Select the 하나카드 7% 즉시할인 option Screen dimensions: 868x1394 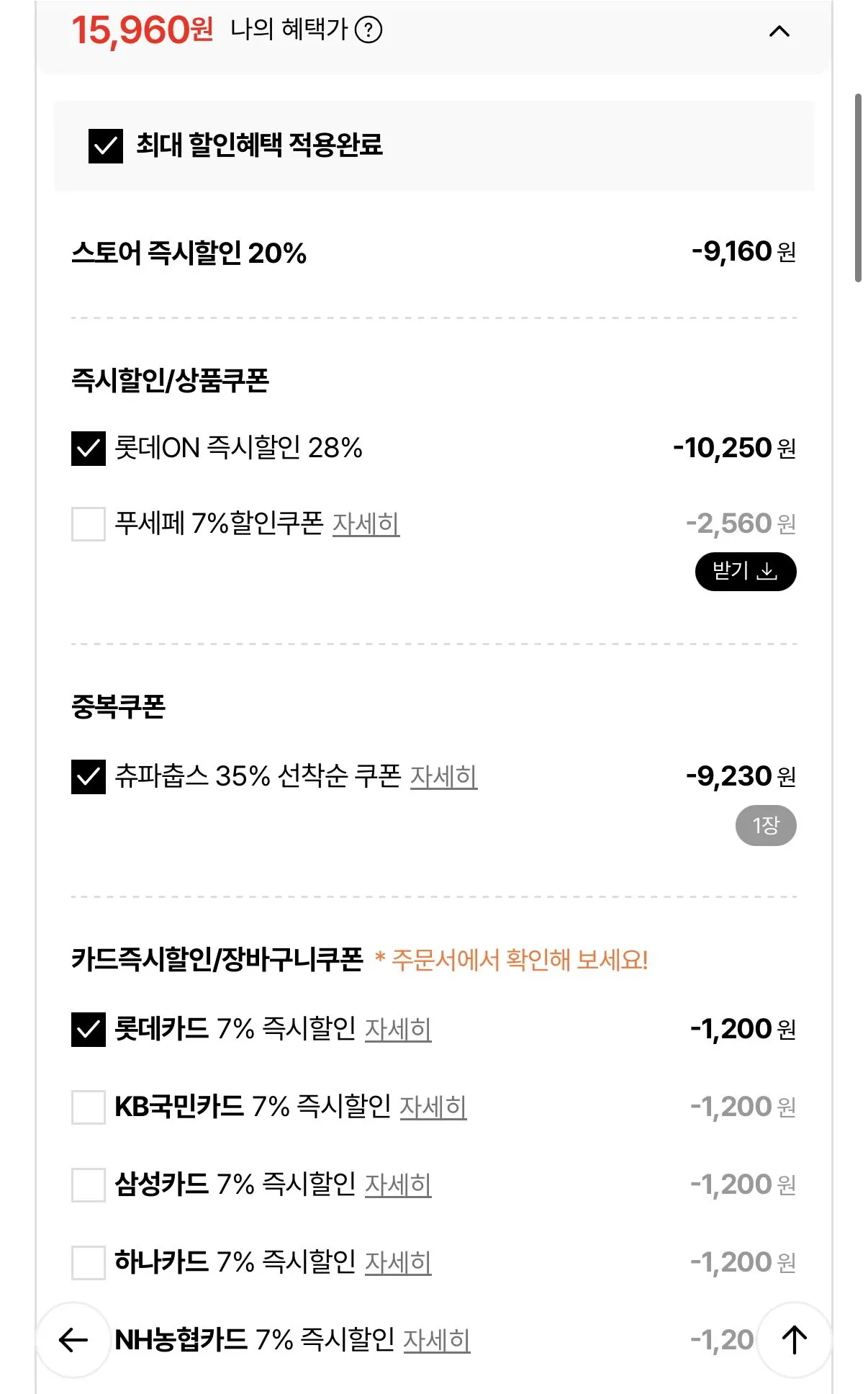pos(88,1262)
